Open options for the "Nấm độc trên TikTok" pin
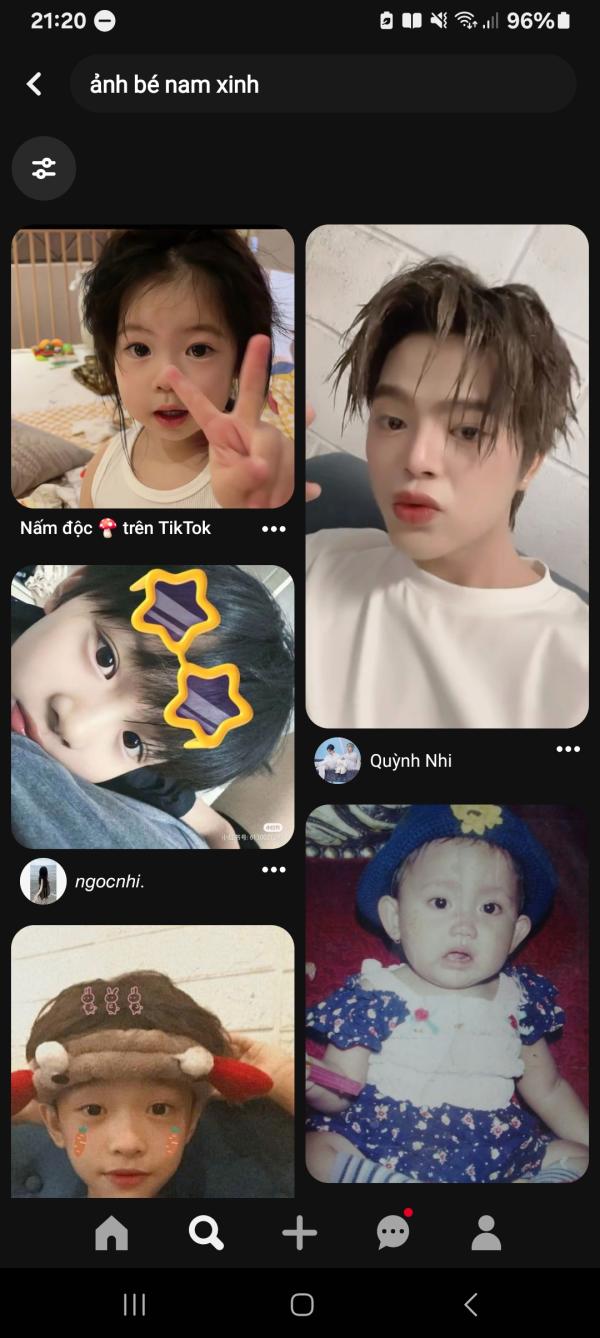600x1338 pixels. [273, 529]
